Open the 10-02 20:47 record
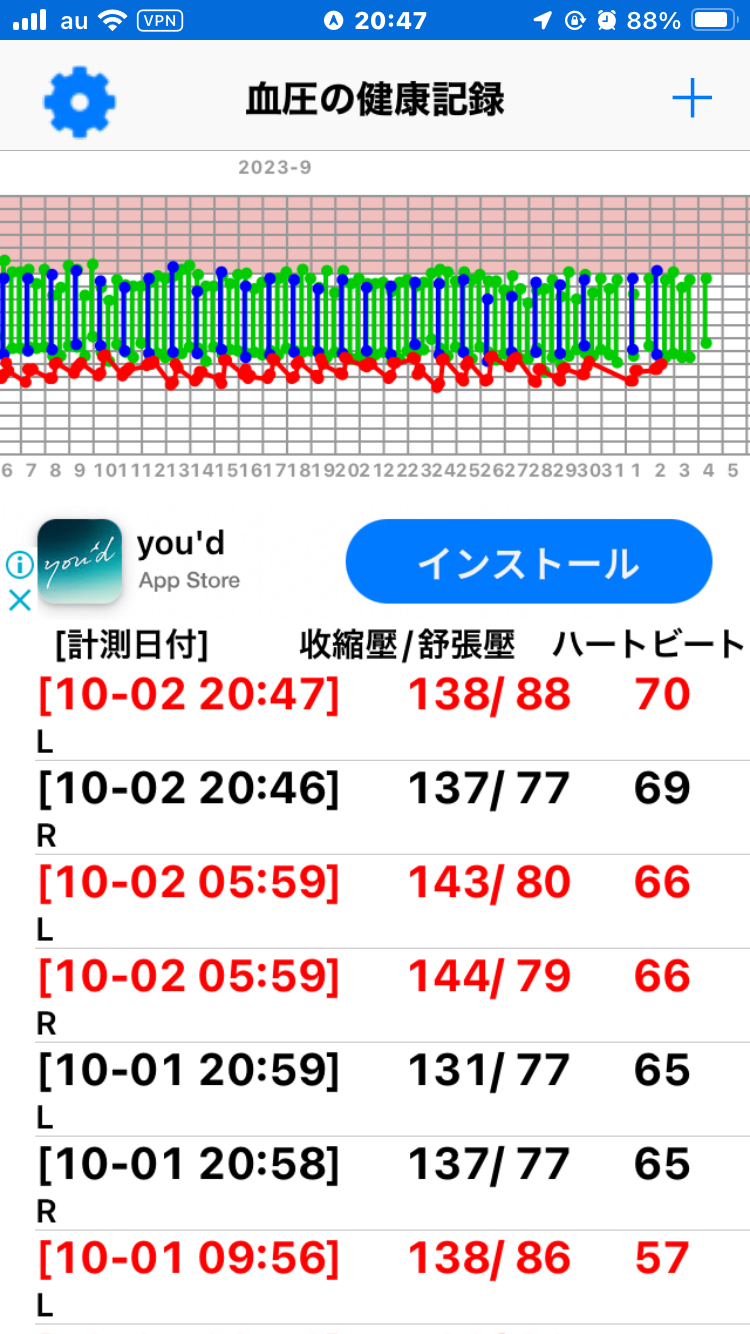The width and height of the screenshot is (750, 1334). pos(375,714)
